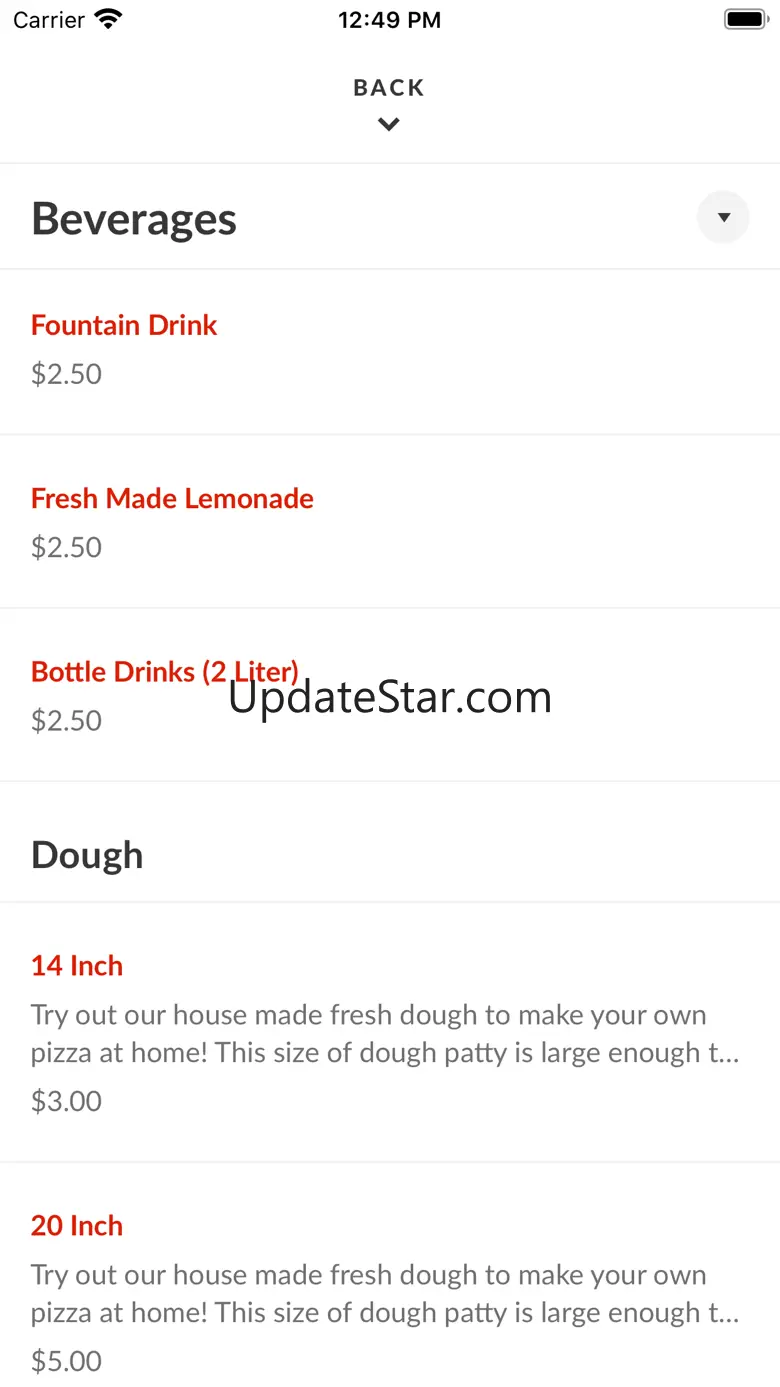The width and height of the screenshot is (780, 1387).
Task: Tap the BACK button at top
Action: pos(389,102)
